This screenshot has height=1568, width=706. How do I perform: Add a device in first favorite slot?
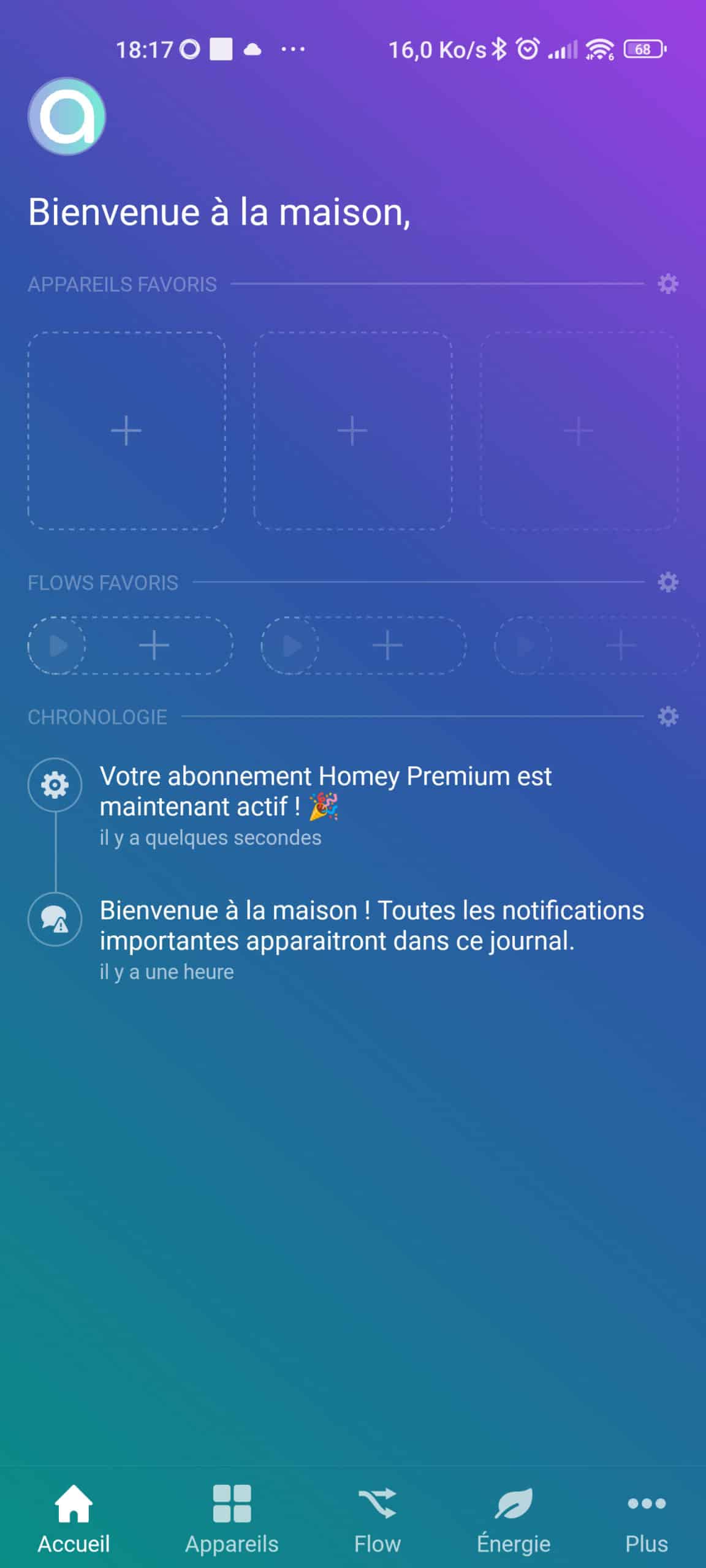[126, 431]
